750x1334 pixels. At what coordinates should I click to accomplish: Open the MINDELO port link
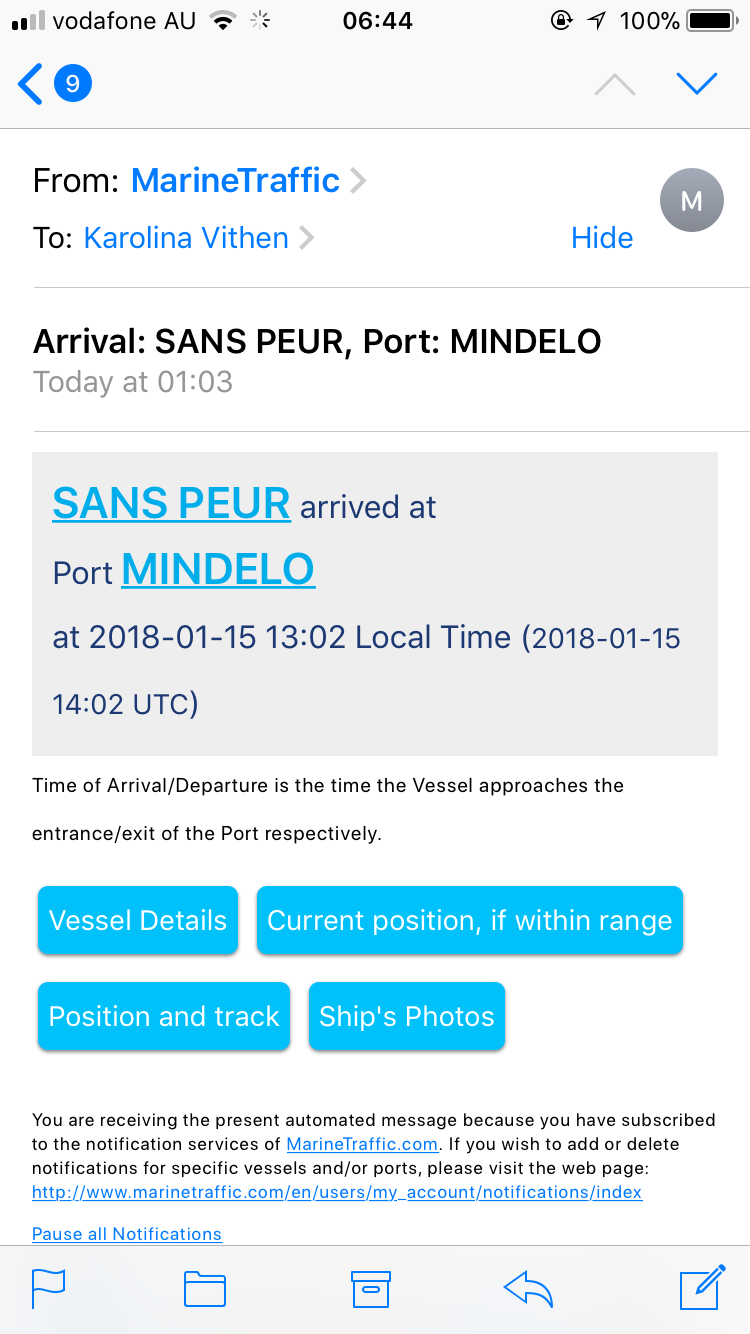click(218, 569)
